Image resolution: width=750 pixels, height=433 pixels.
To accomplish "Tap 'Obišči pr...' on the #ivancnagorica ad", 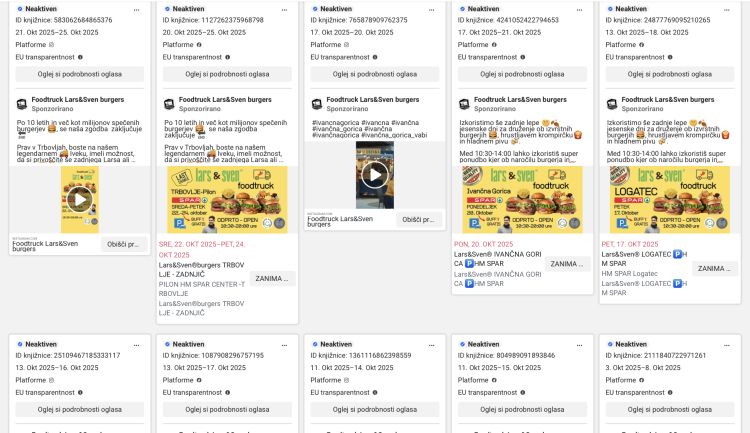I will [x=418, y=219].
